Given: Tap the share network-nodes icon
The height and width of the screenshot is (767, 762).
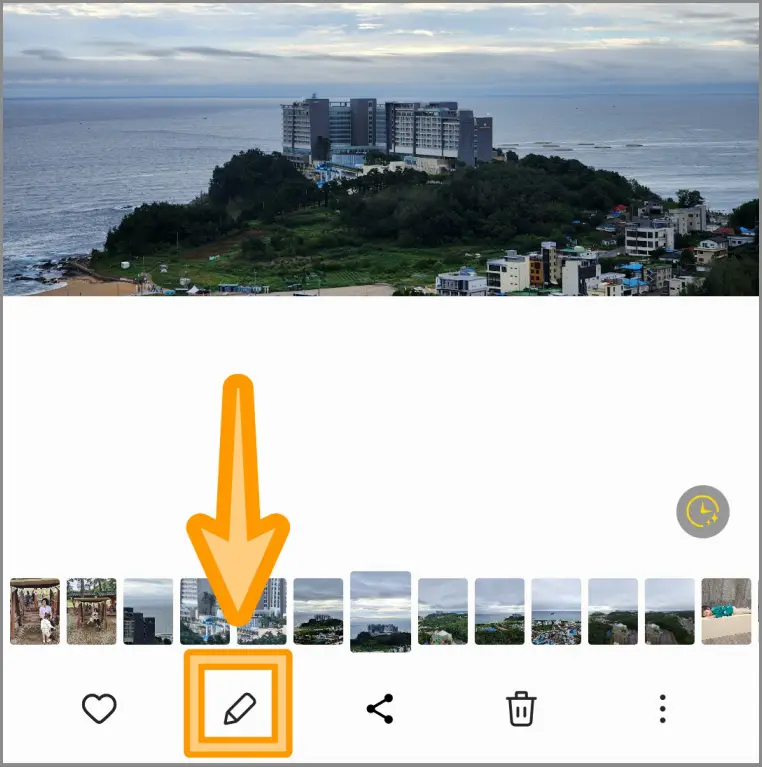Looking at the screenshot, I should coord(380,710).
